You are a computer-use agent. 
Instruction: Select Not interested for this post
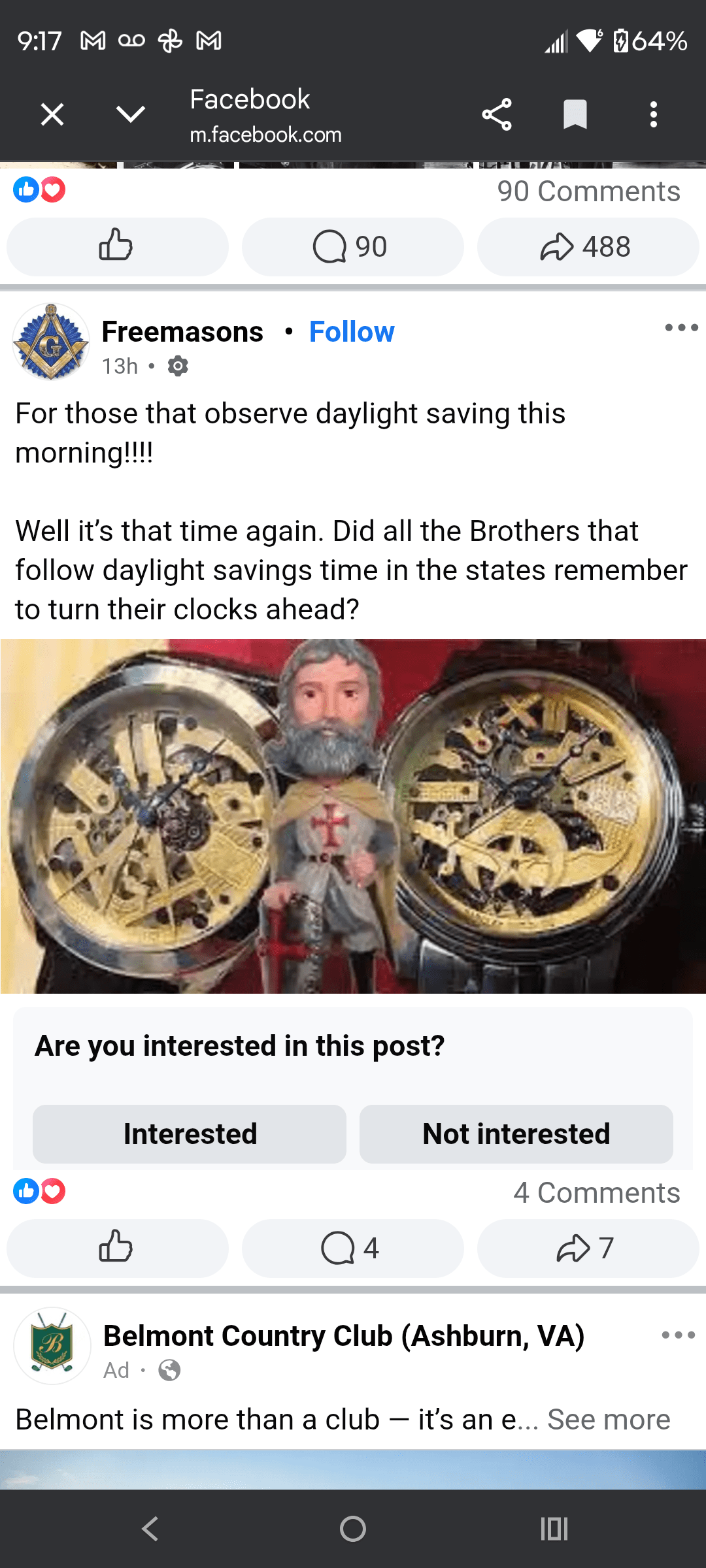[x=516, y=1134]
